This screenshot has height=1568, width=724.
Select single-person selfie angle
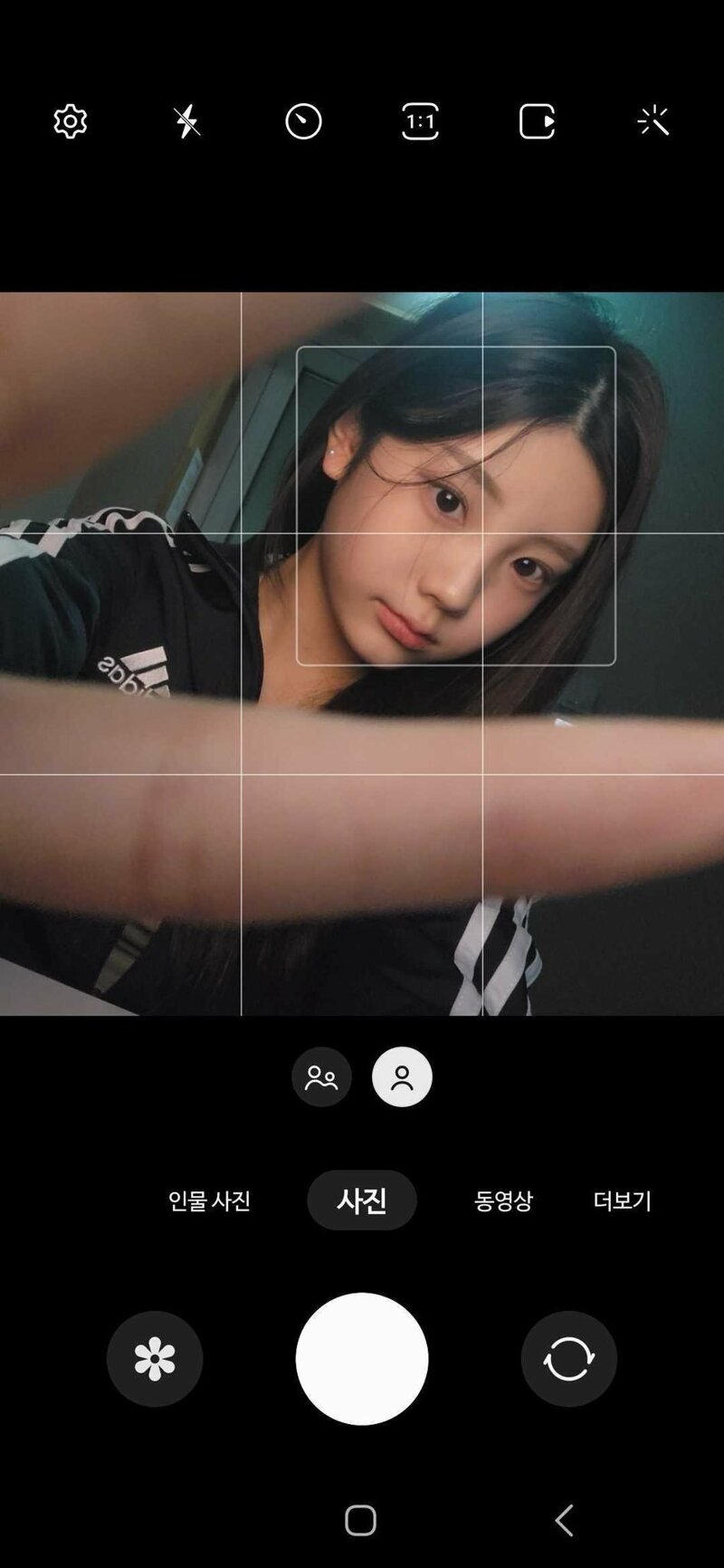click(x=402, y=1077)
